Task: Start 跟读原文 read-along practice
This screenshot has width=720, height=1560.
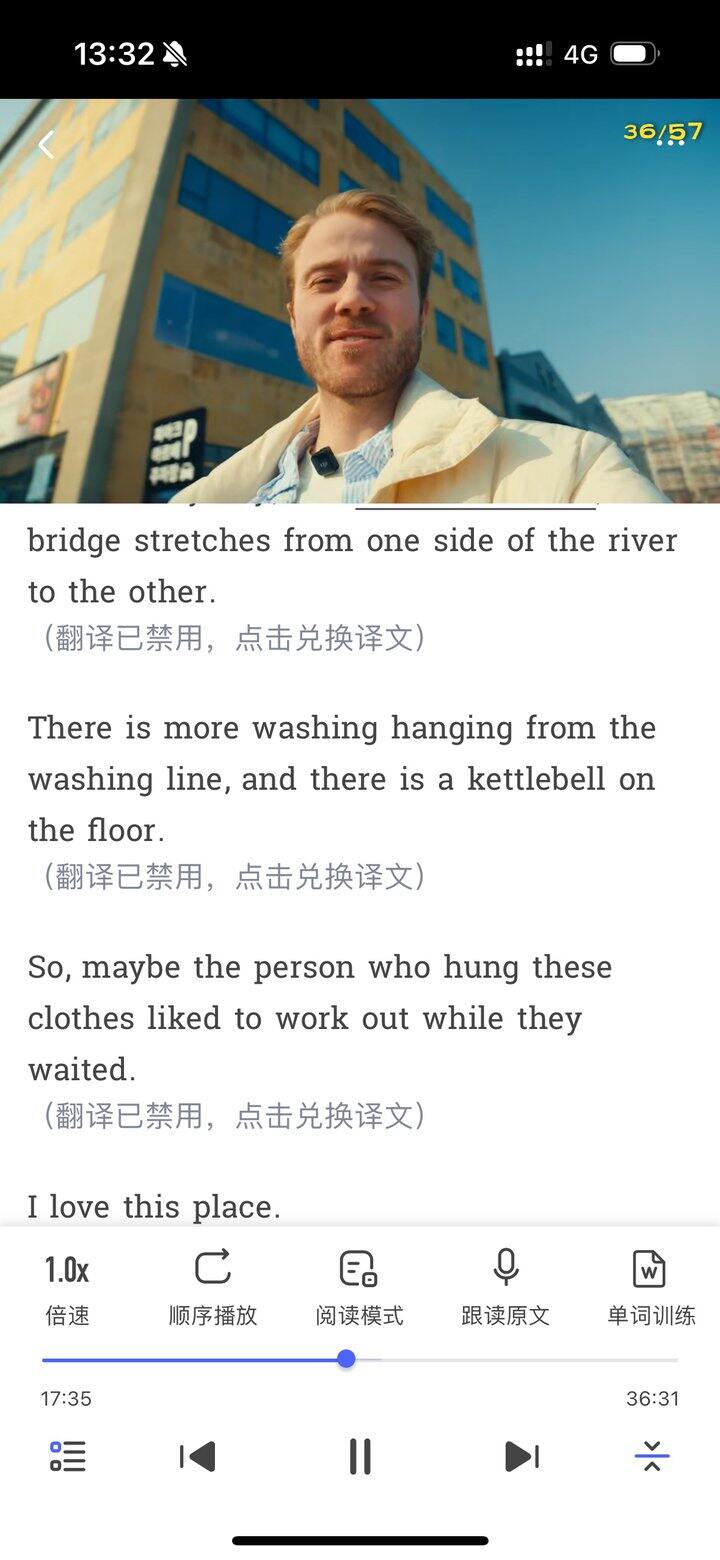Action: coord(505,1287)
